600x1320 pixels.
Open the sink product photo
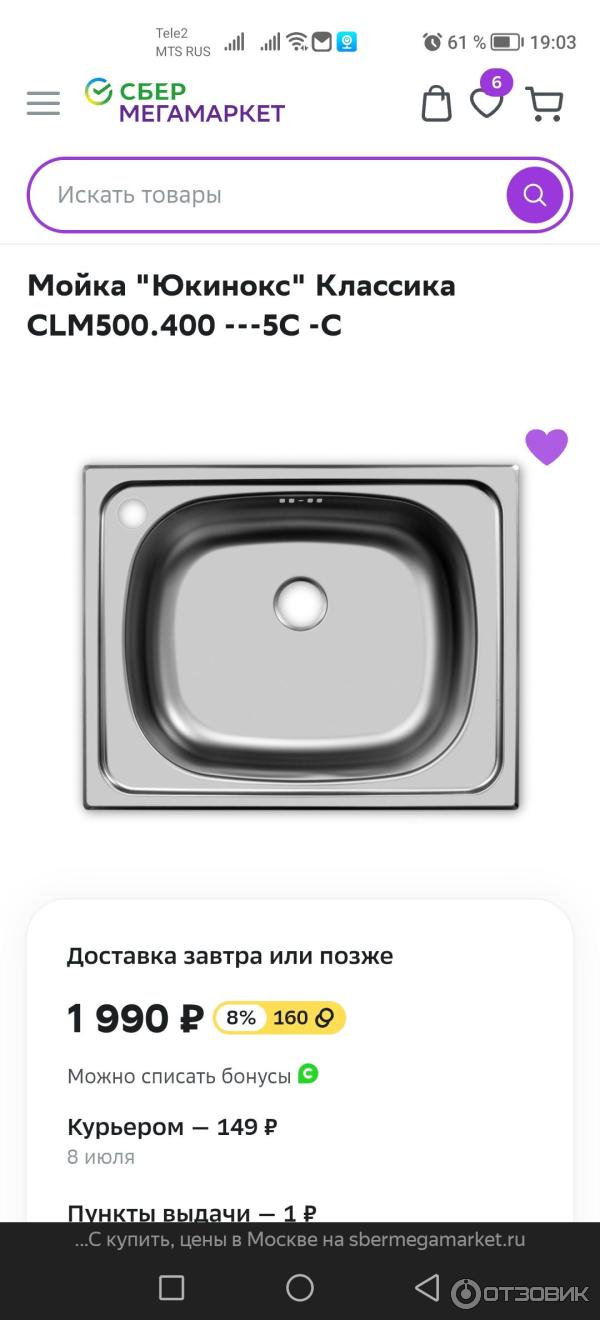tap(300, 636)
